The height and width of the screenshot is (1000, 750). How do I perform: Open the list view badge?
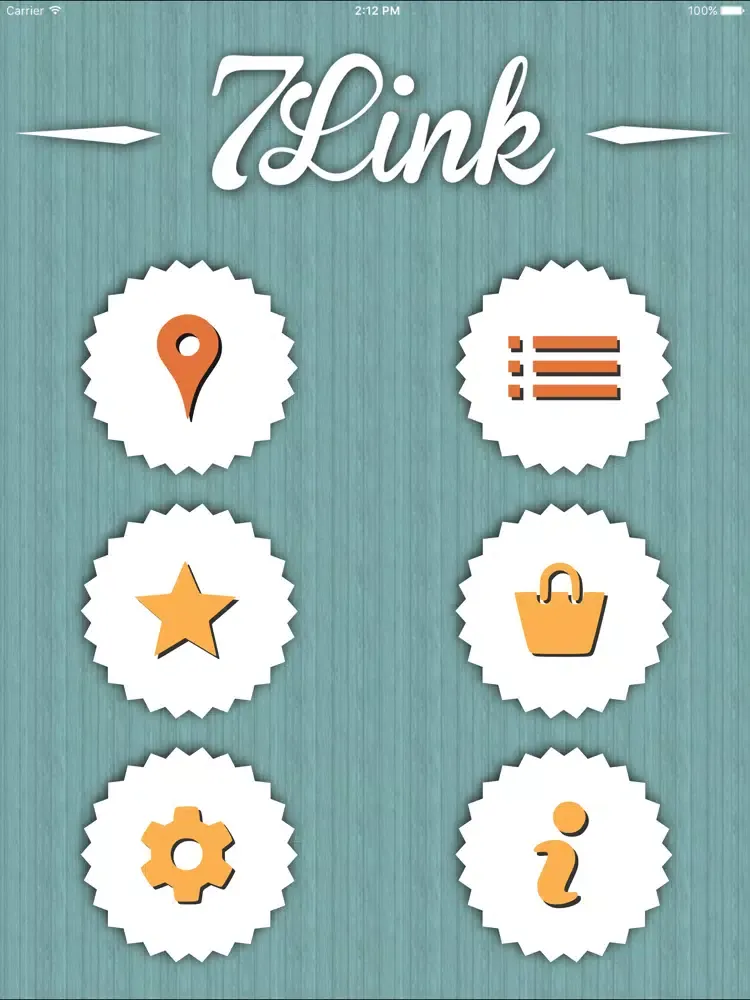pos(564,367)
